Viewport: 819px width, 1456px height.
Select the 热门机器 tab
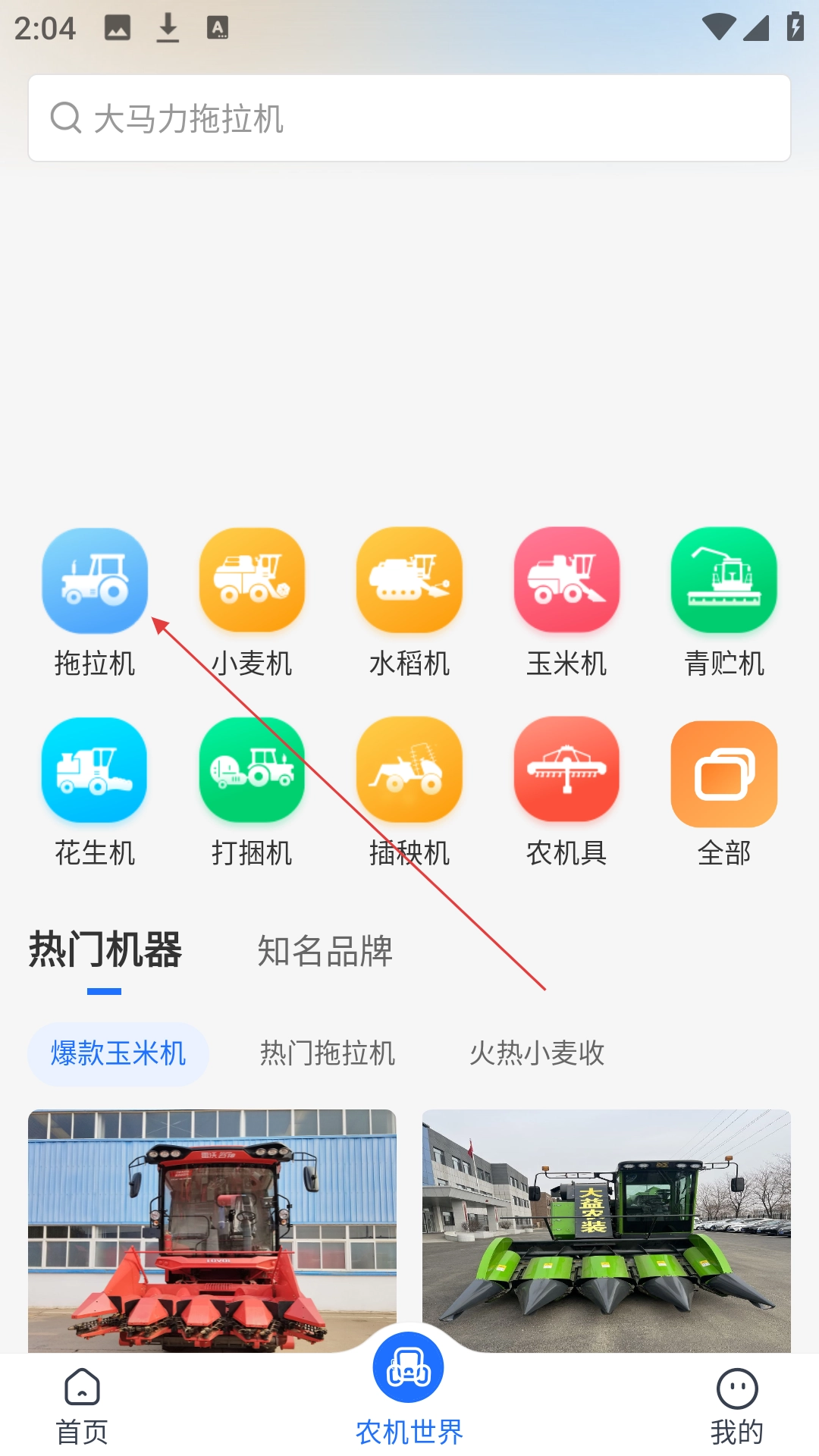(105, 951)
